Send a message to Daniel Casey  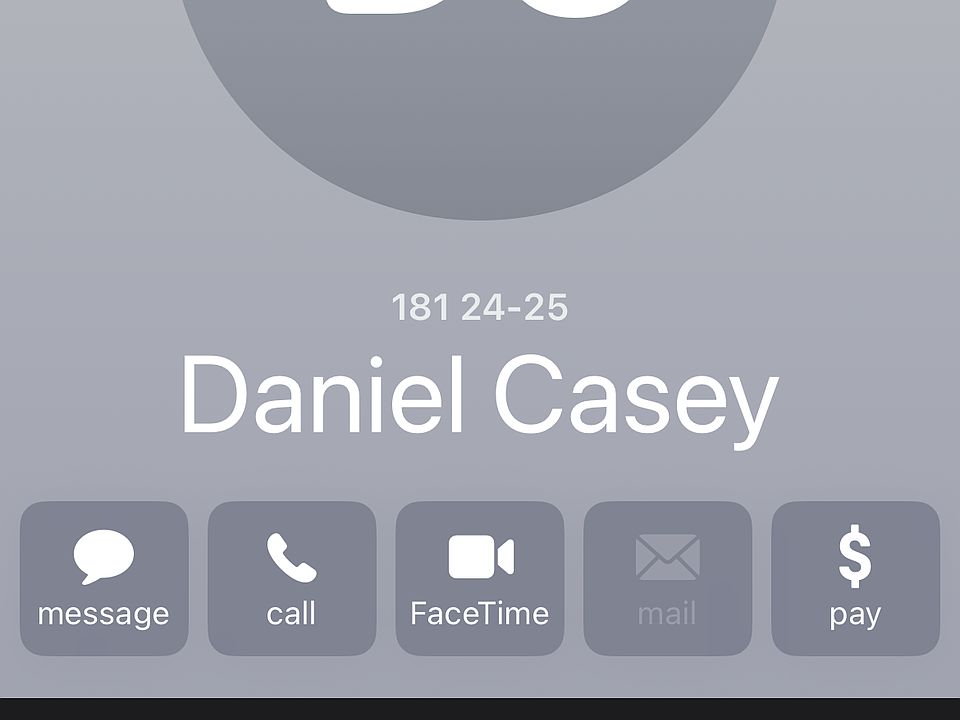coord(104,578)
